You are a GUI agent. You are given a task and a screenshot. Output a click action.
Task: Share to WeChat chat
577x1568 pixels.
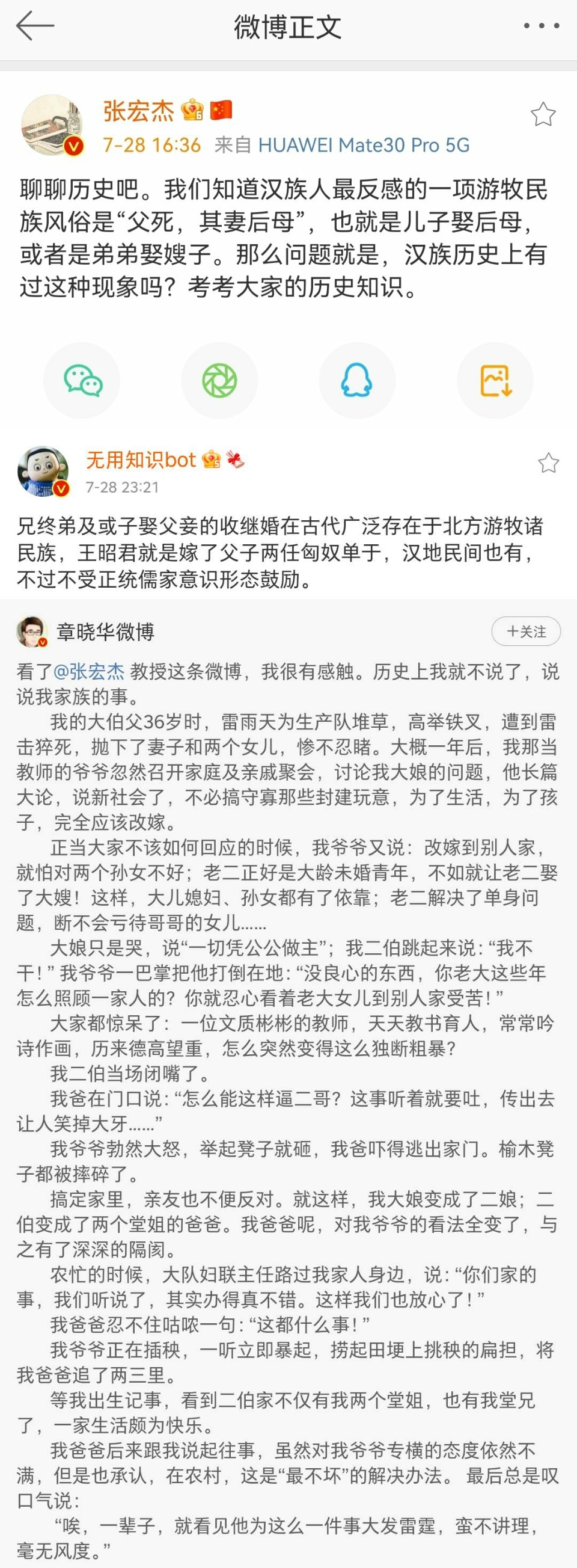point(82,381)
